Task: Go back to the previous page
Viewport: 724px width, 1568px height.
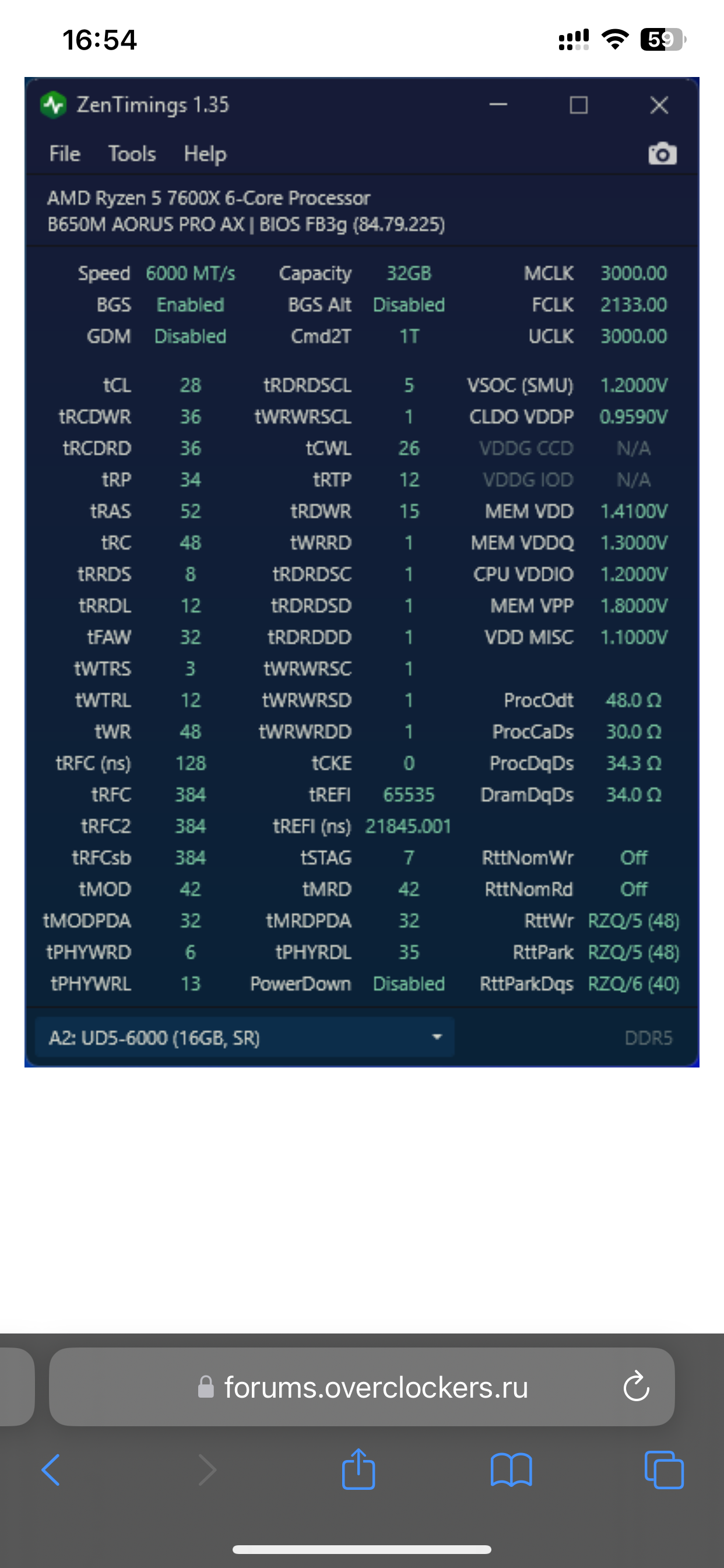Action: pyautogui.click(x=51, y=1471)
